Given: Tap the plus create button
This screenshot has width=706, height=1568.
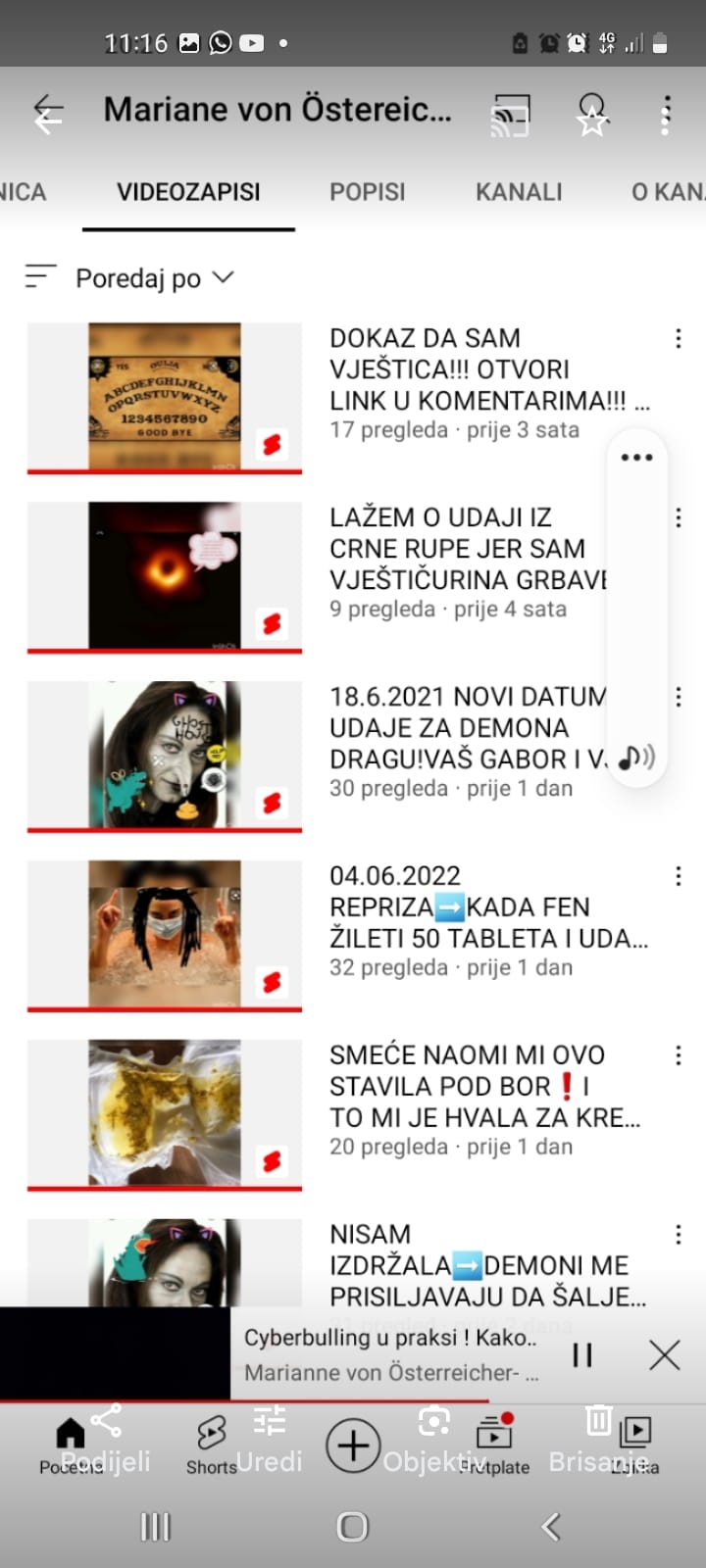Looking at the screenshot, I should point(353,1445).
